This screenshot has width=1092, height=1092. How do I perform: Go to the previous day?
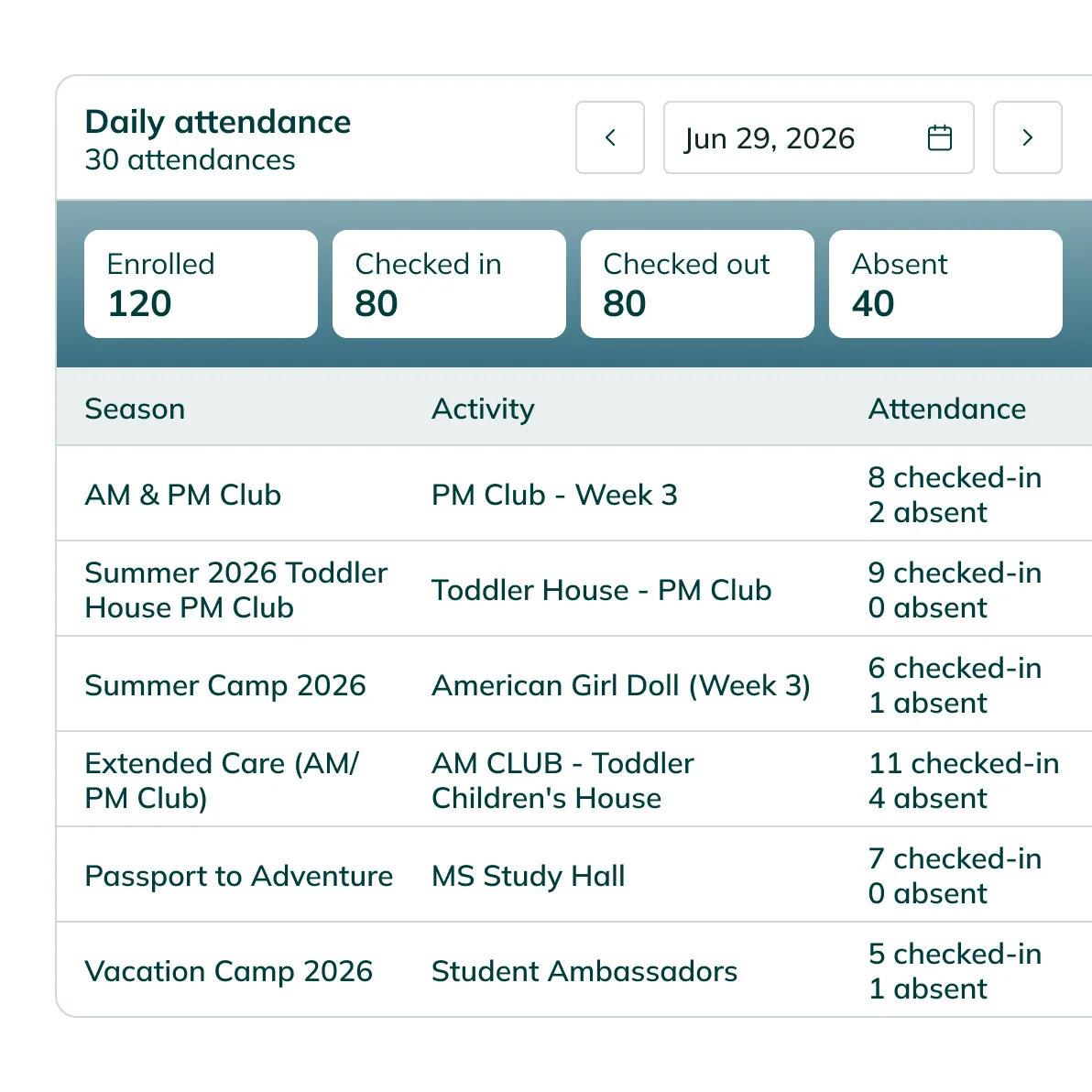click(610, 137)
